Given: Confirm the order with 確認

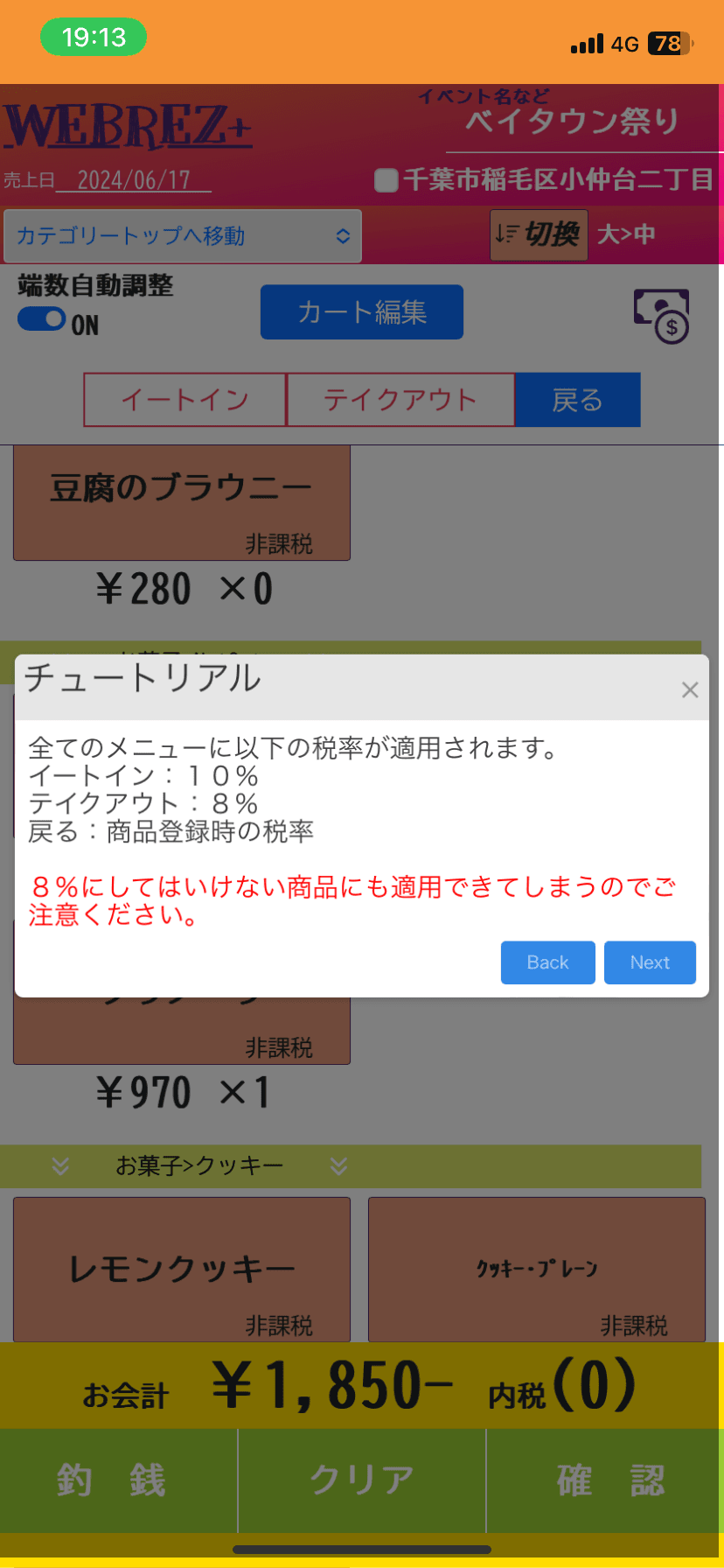Looking at the screenshot, I should 609,1480.
